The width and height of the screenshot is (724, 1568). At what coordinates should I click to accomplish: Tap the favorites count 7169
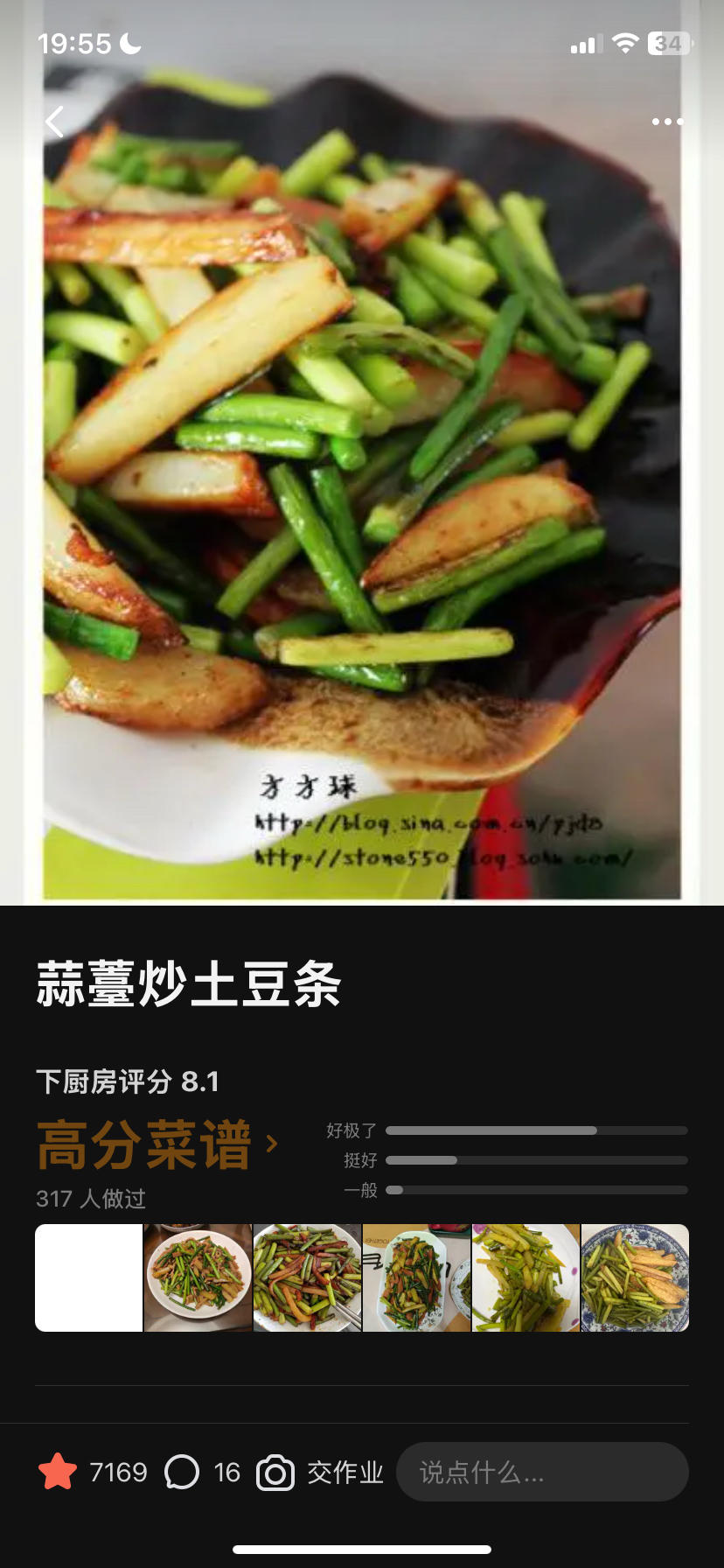pos(119,1473)
